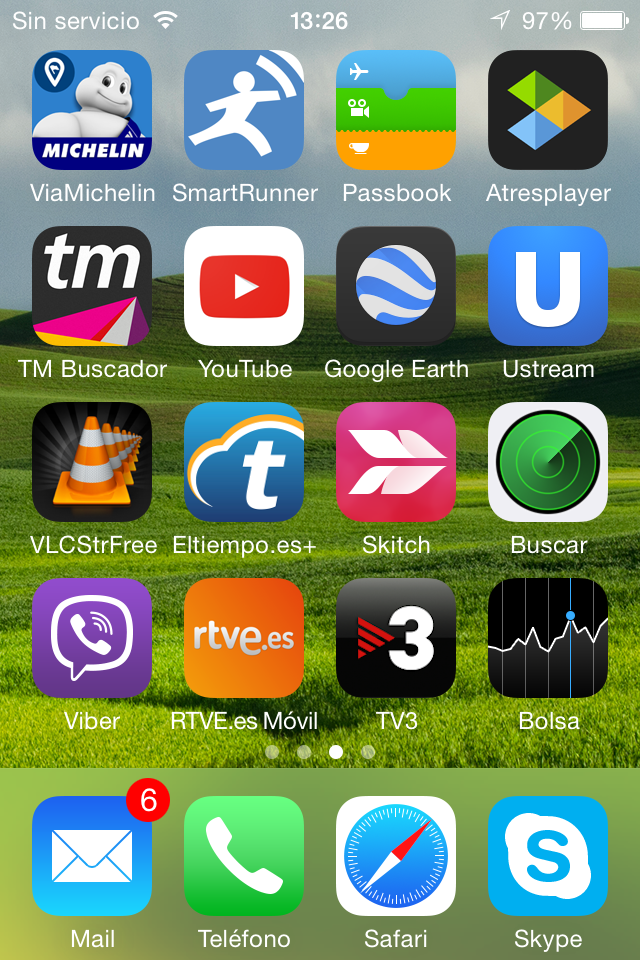640x960 pixels.
Task: Launch the Atresplayer app
Action: click(548, 110)
